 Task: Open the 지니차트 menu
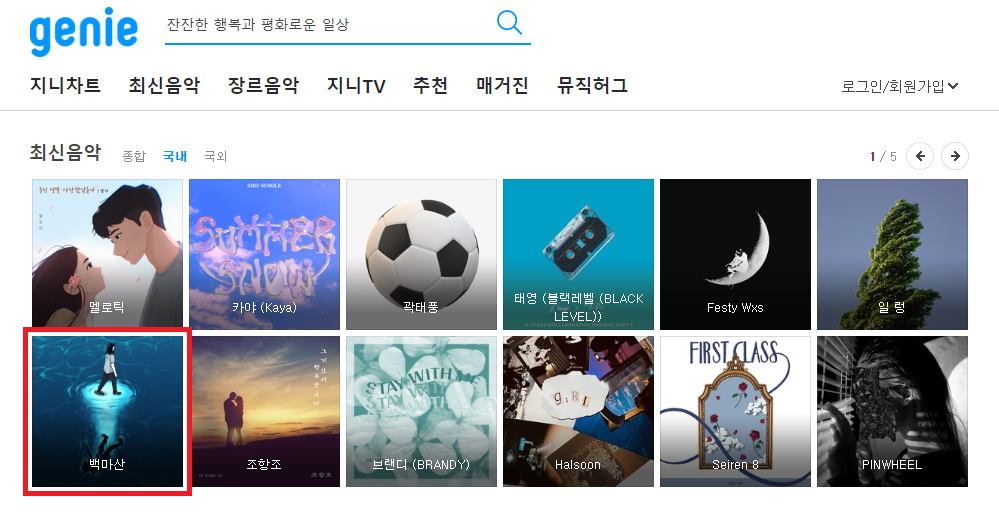65,86
